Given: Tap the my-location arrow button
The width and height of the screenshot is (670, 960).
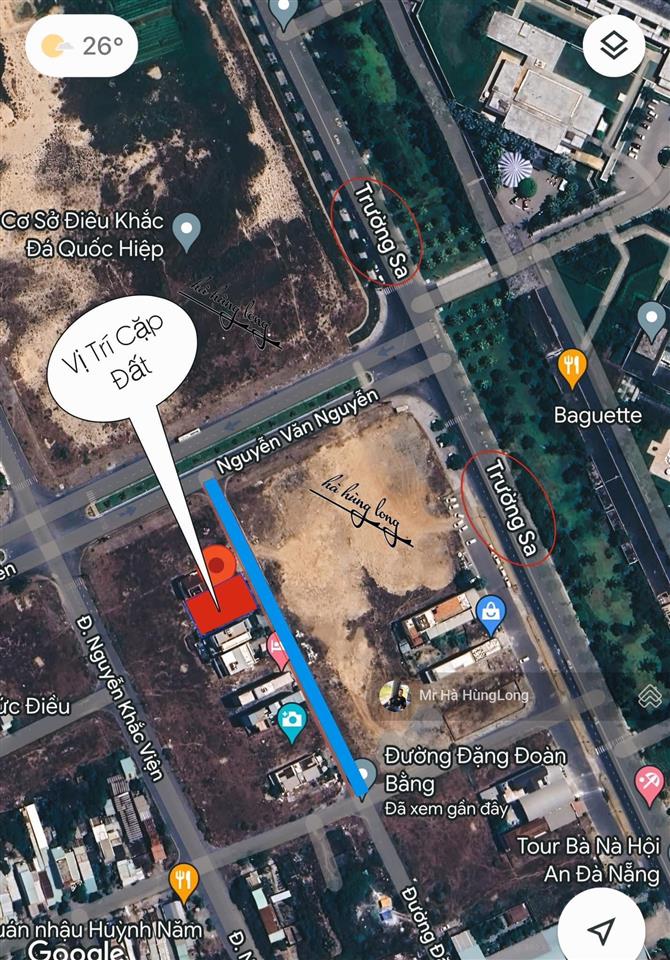Looking at the screenshot, I should [601, 930].
